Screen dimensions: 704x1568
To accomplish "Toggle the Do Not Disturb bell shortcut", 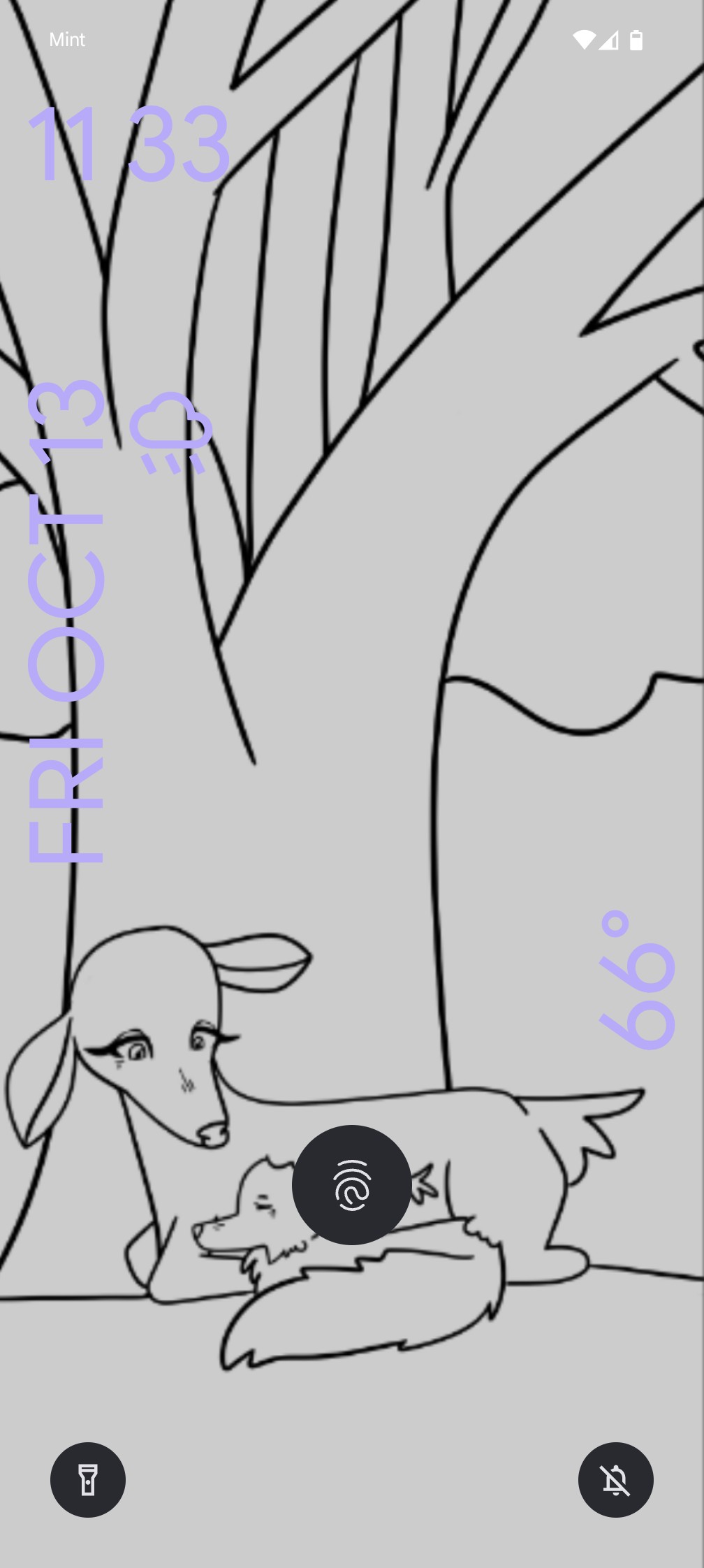I will pos(615,1479).
